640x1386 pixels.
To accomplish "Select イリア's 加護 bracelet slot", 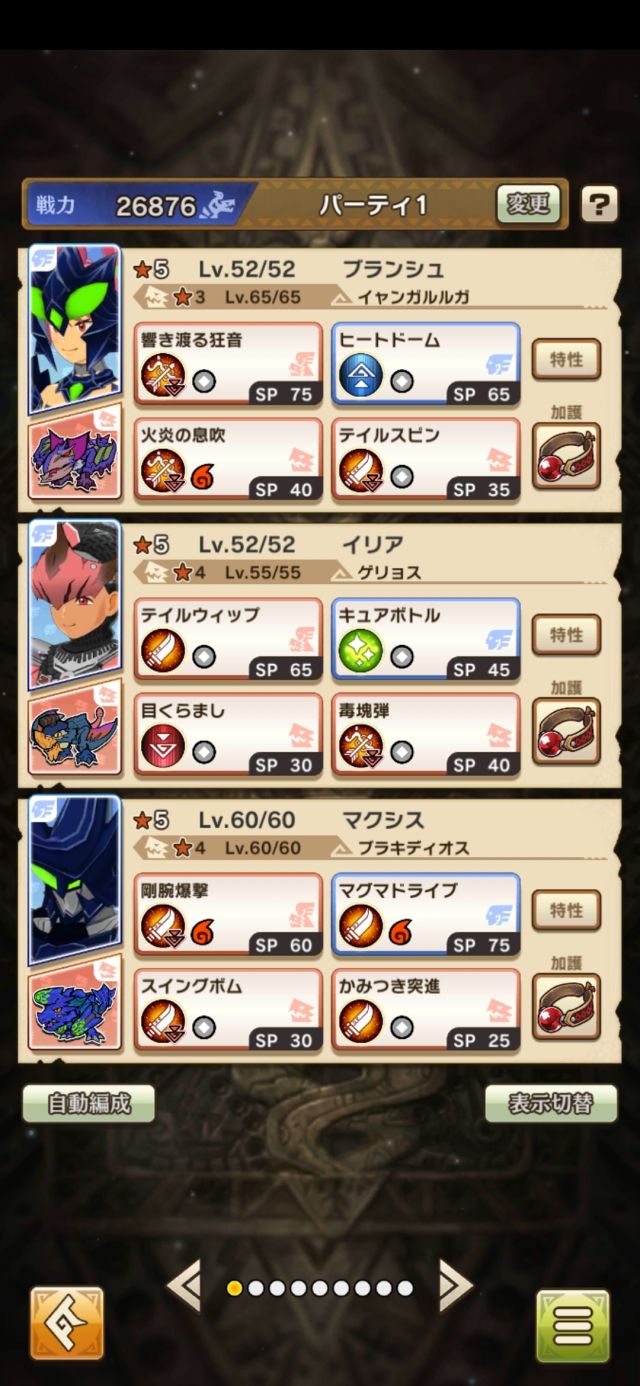I will coord(566,731).
